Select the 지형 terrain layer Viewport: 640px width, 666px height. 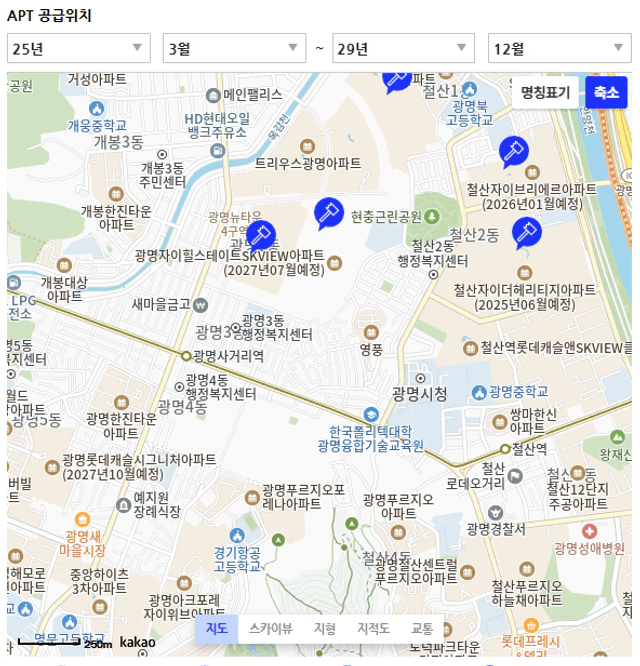pos(325,629)
